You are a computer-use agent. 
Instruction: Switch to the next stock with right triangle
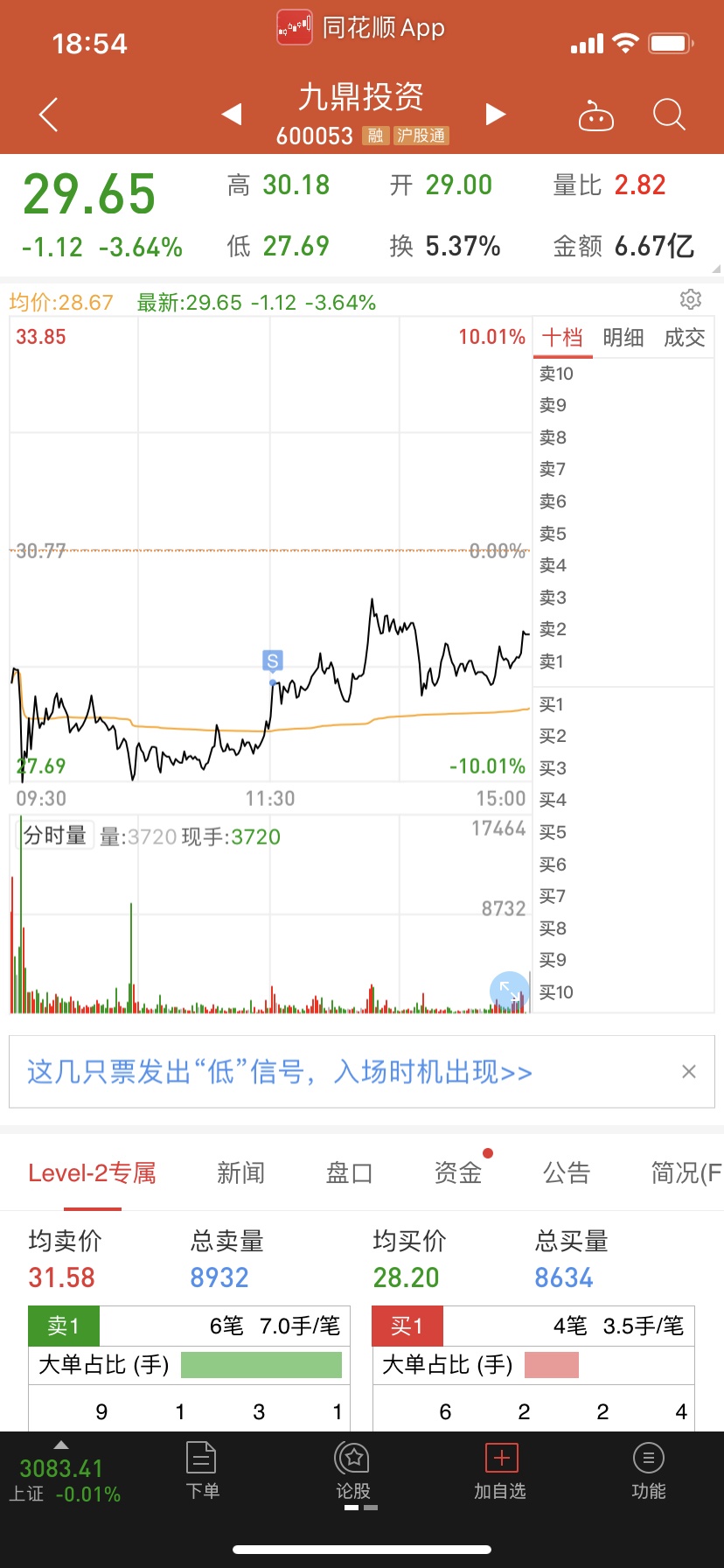(496, 114)
